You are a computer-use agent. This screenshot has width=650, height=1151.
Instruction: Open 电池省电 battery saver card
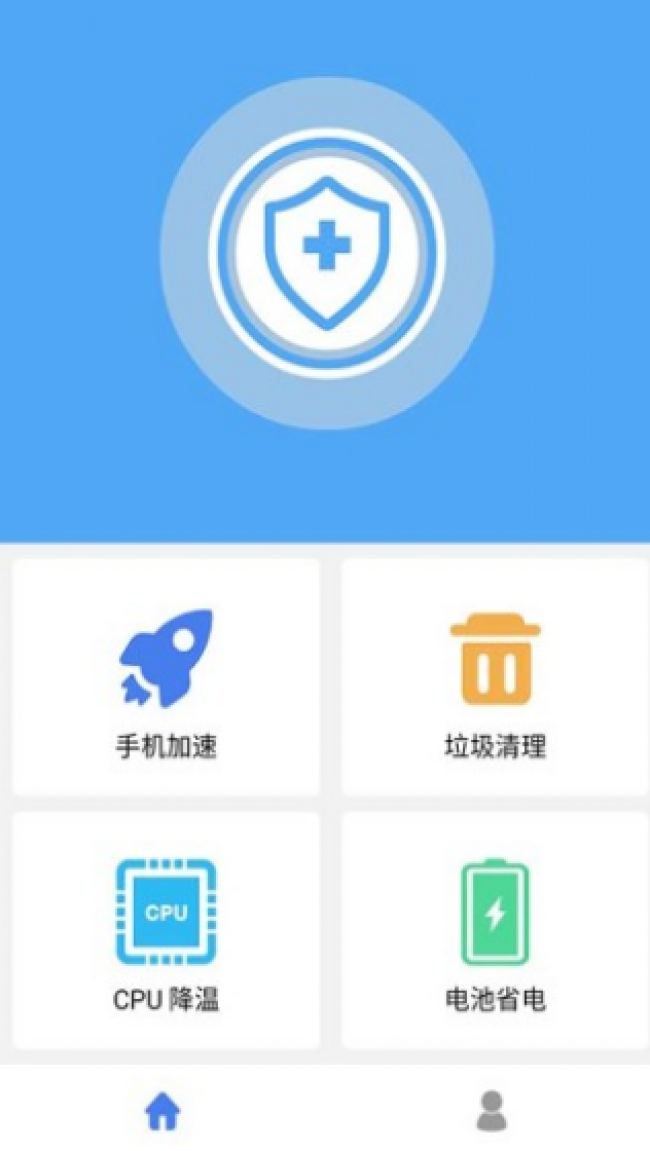(495, 930)
